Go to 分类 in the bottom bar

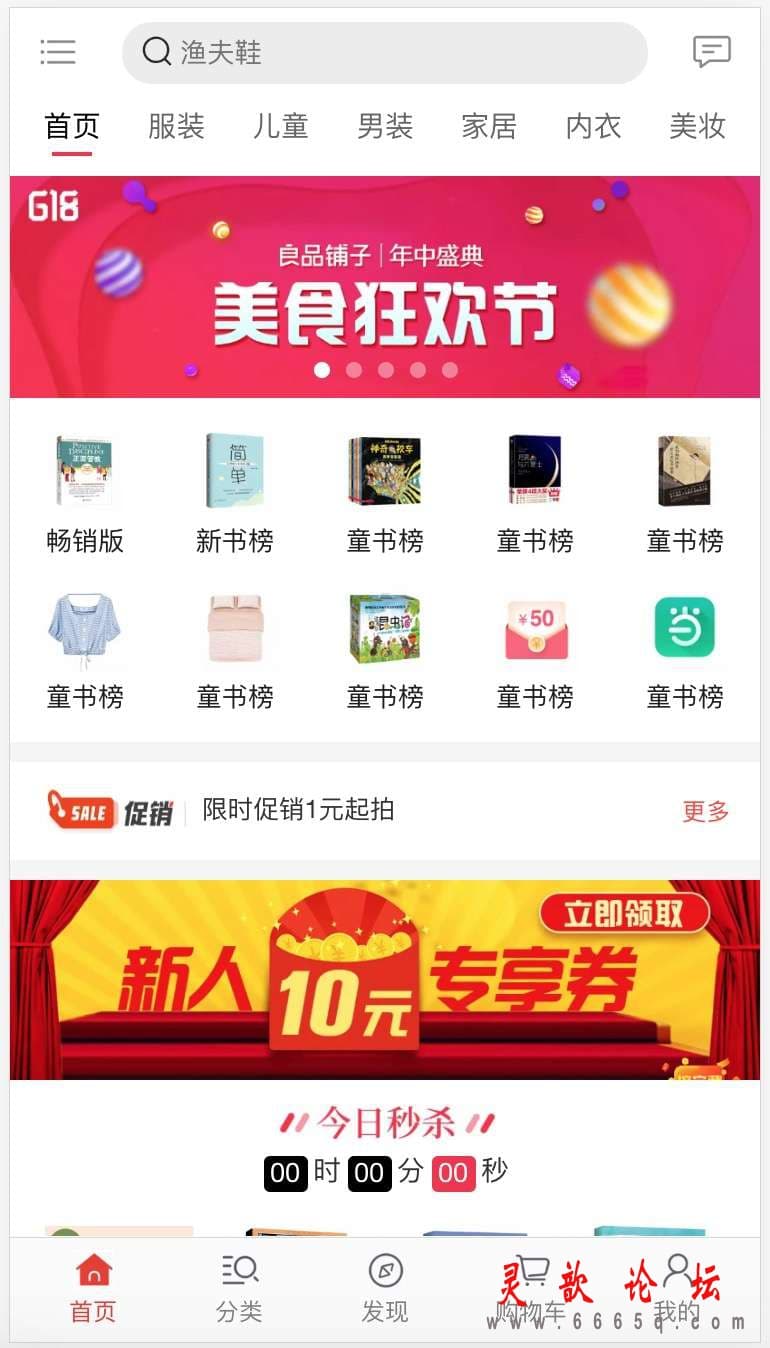(x=239, y=1290)
